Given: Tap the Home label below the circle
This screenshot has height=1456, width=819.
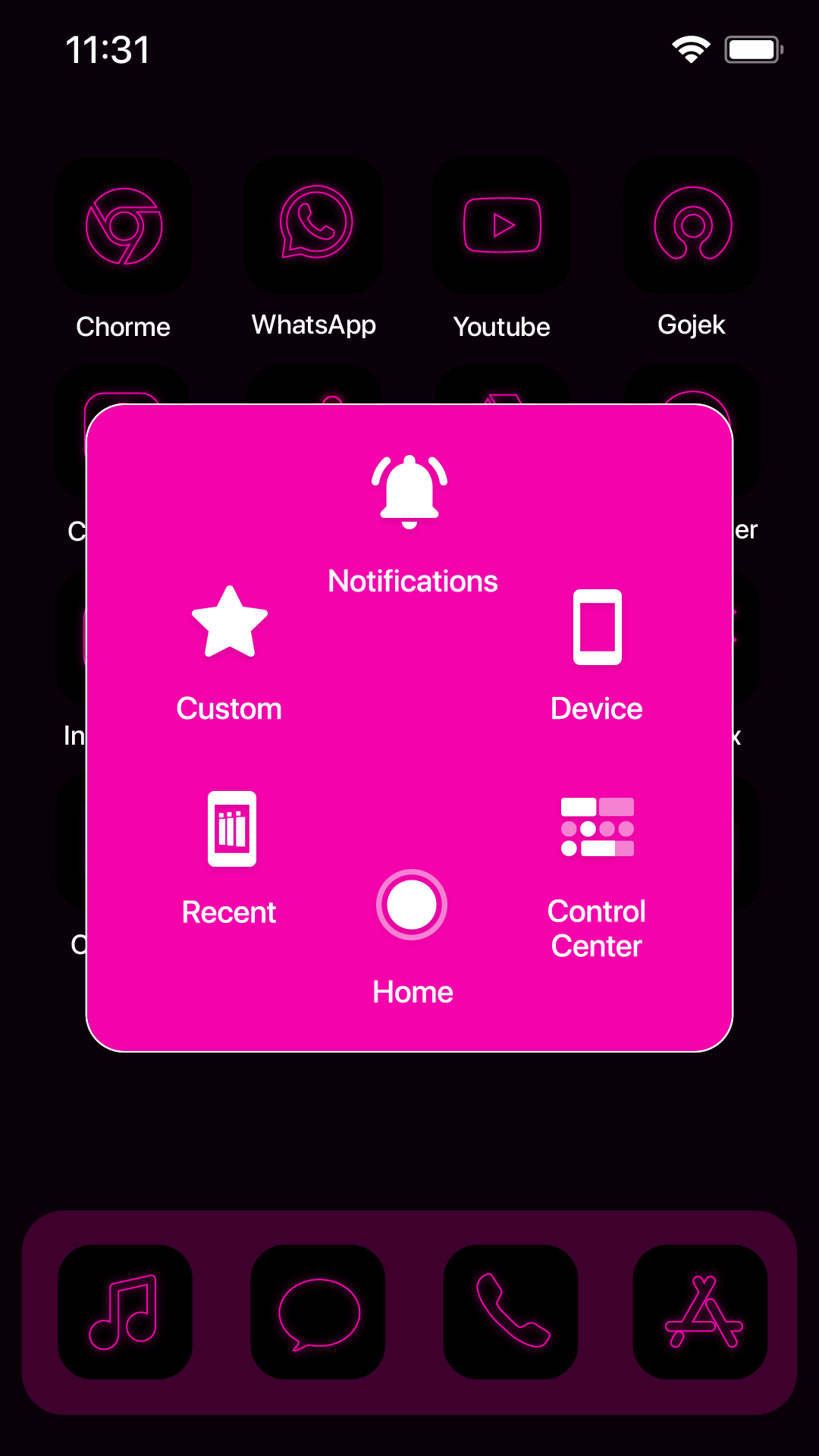Looking at the screenshot, I should 412,991.
